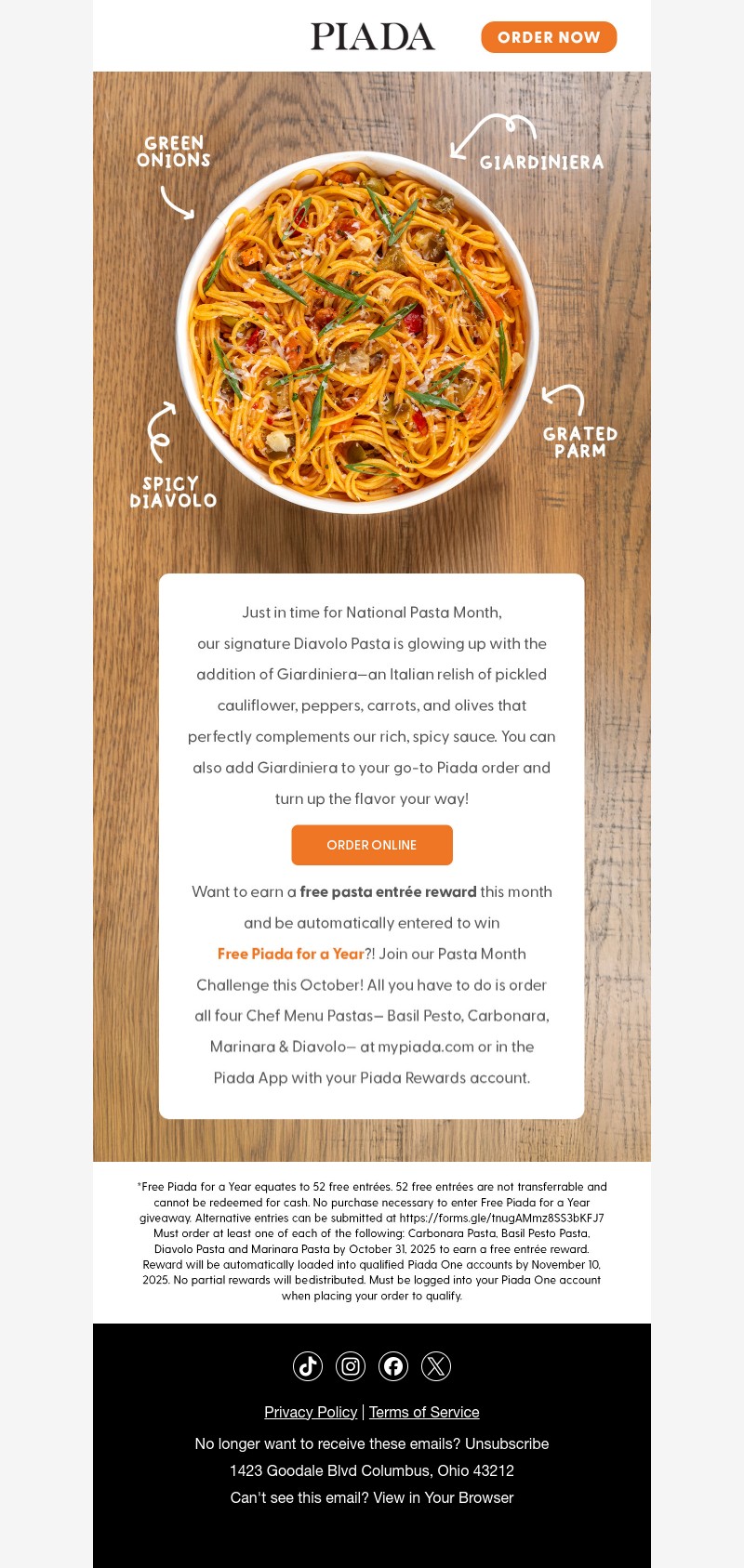Click the PIADA logo at the top
The width and height of the screenshot is (744, 1568).
(x=371, y=37)
